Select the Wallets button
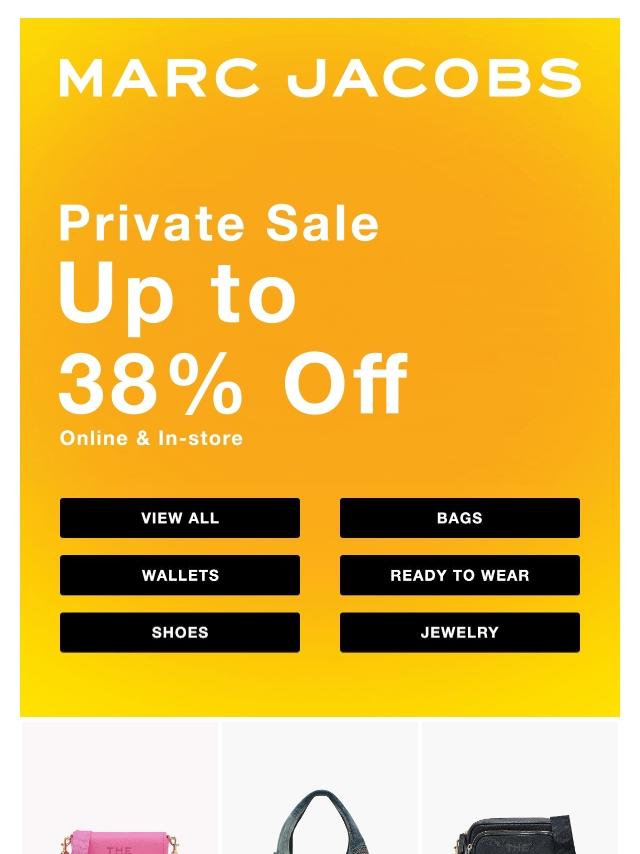640x854 pixels. tap(180, 575)
